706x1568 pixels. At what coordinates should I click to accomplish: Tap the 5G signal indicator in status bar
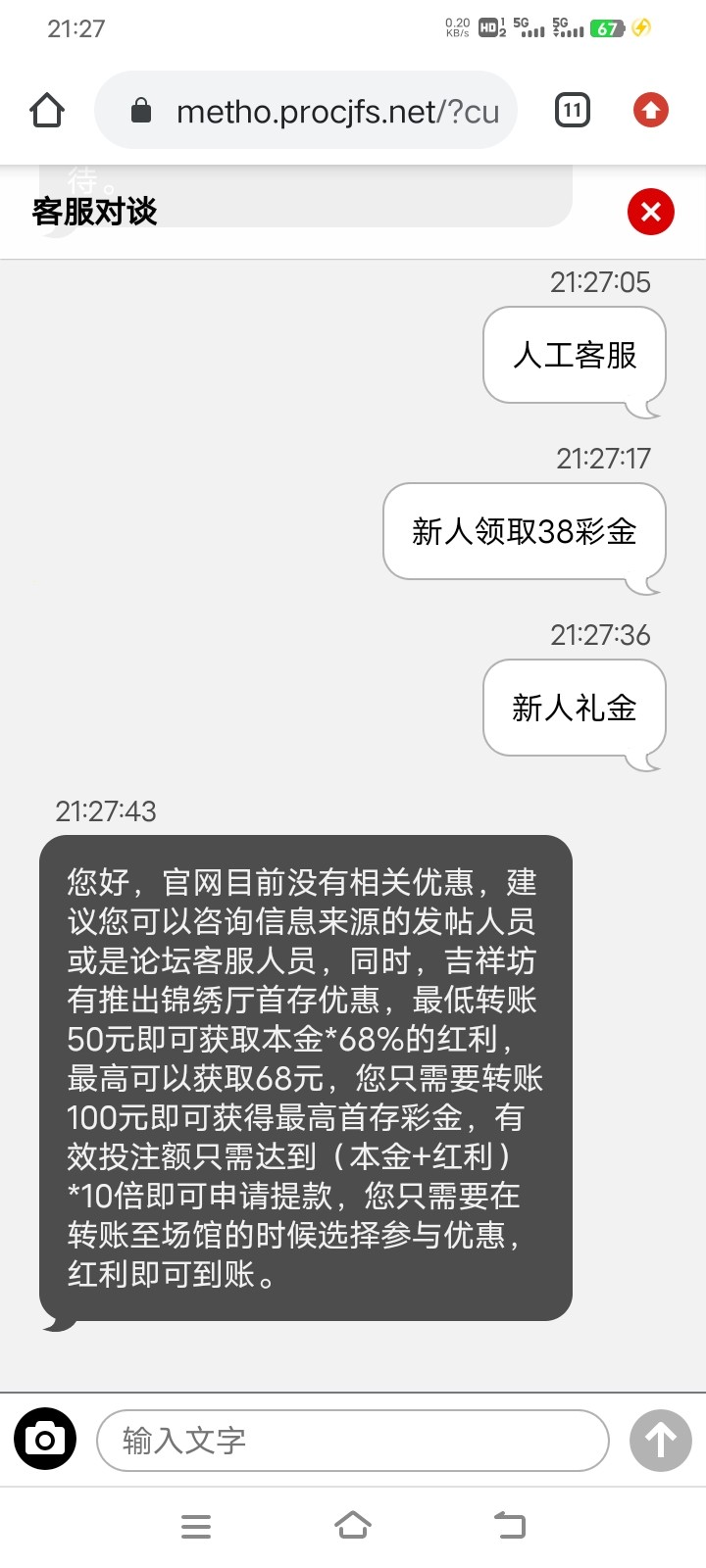pyautogui.click(x=530, y=27)
